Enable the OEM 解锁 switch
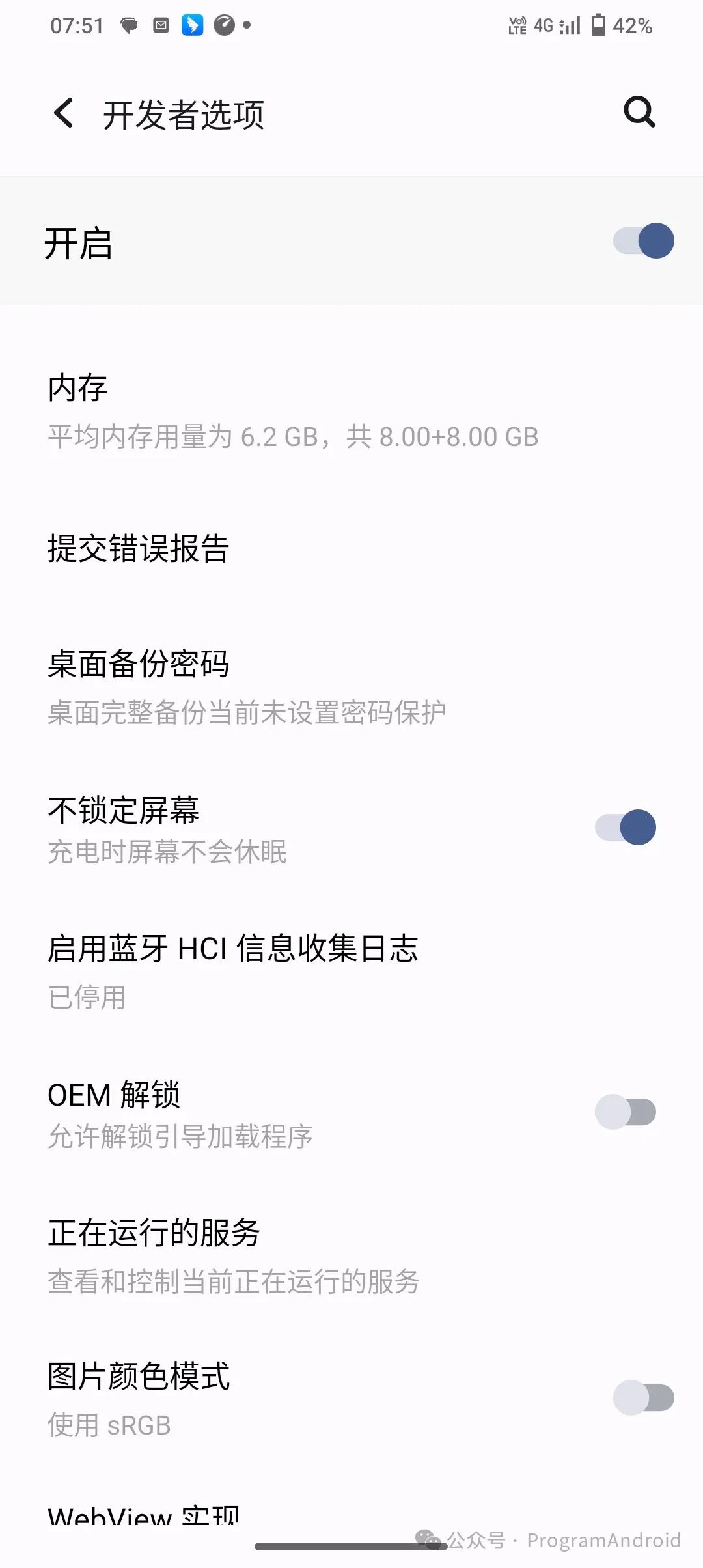This screenshot has width=703, height=1568. pos(626,1112)
